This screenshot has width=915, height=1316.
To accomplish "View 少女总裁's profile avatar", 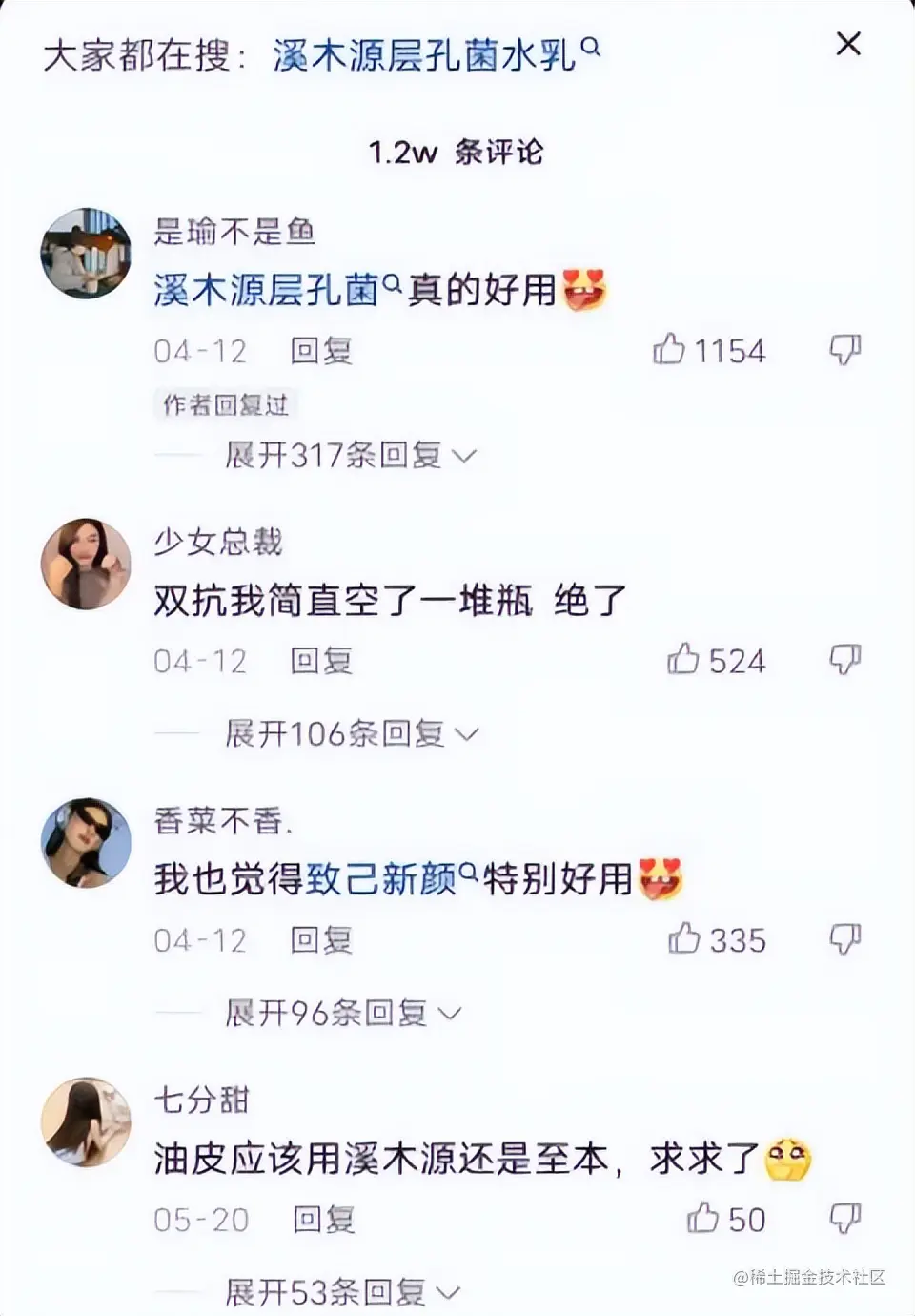I will point(86,565).
